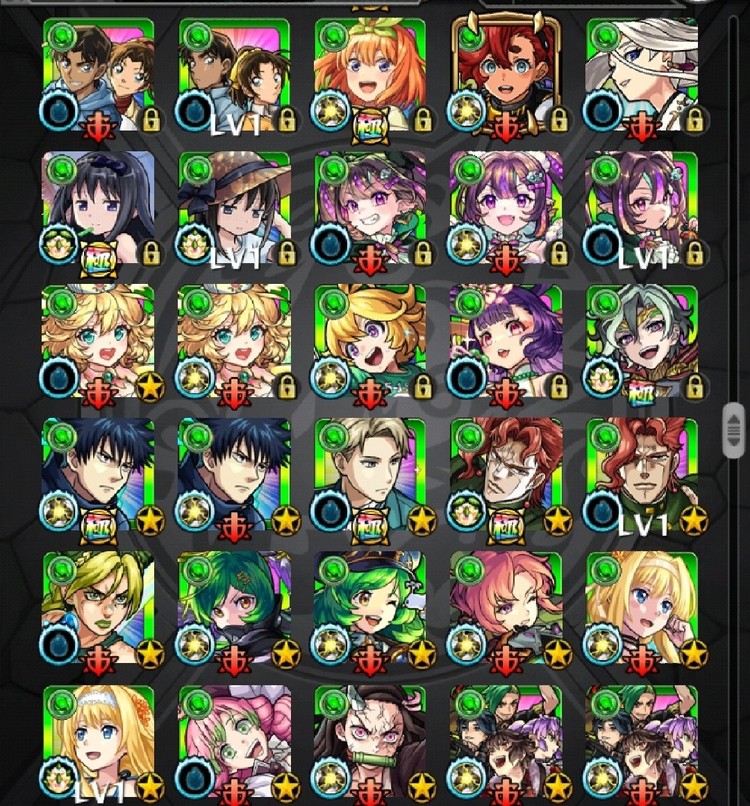Pick the shouting orange-blonde haired boy
Viewport: 750px width, 806px height.
369,341
